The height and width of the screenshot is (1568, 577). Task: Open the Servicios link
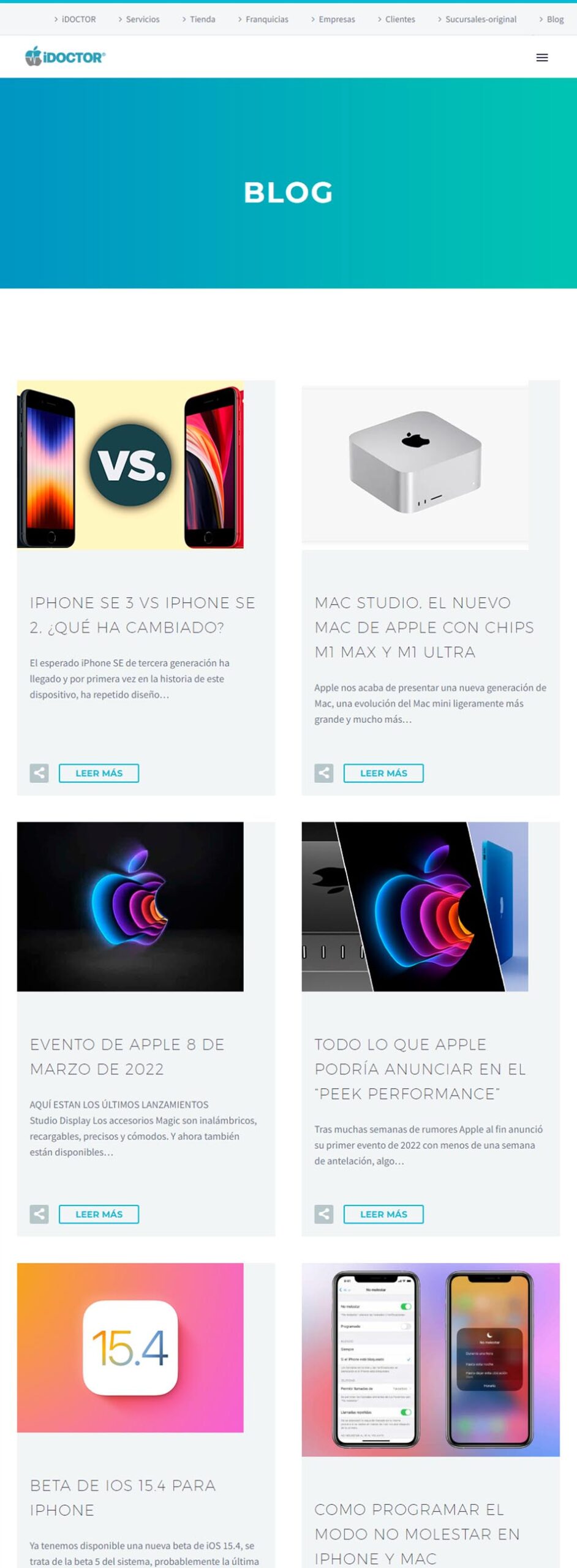[x=142, y=20]
